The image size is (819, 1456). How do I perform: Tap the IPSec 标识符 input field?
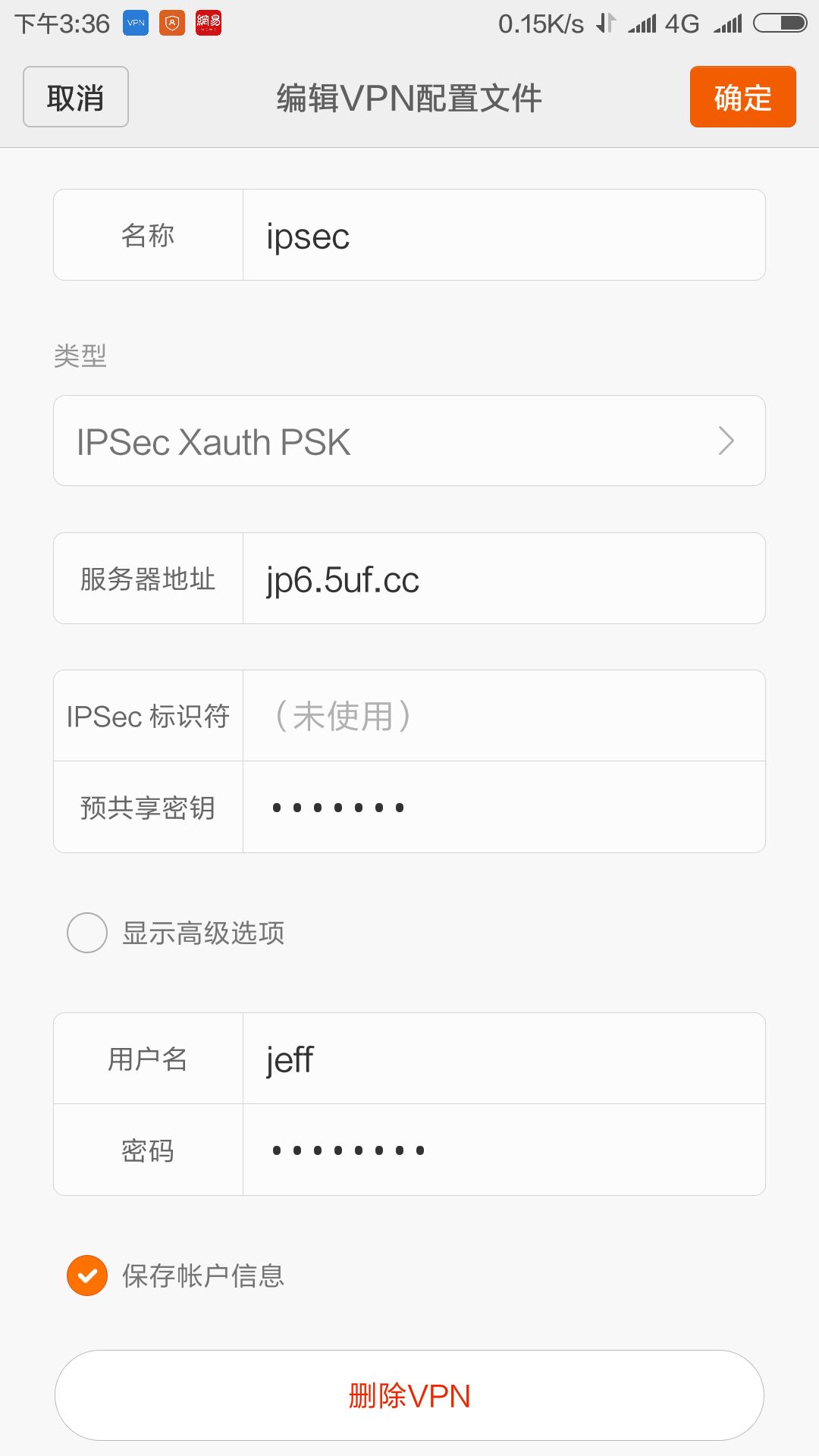point(503,717)
